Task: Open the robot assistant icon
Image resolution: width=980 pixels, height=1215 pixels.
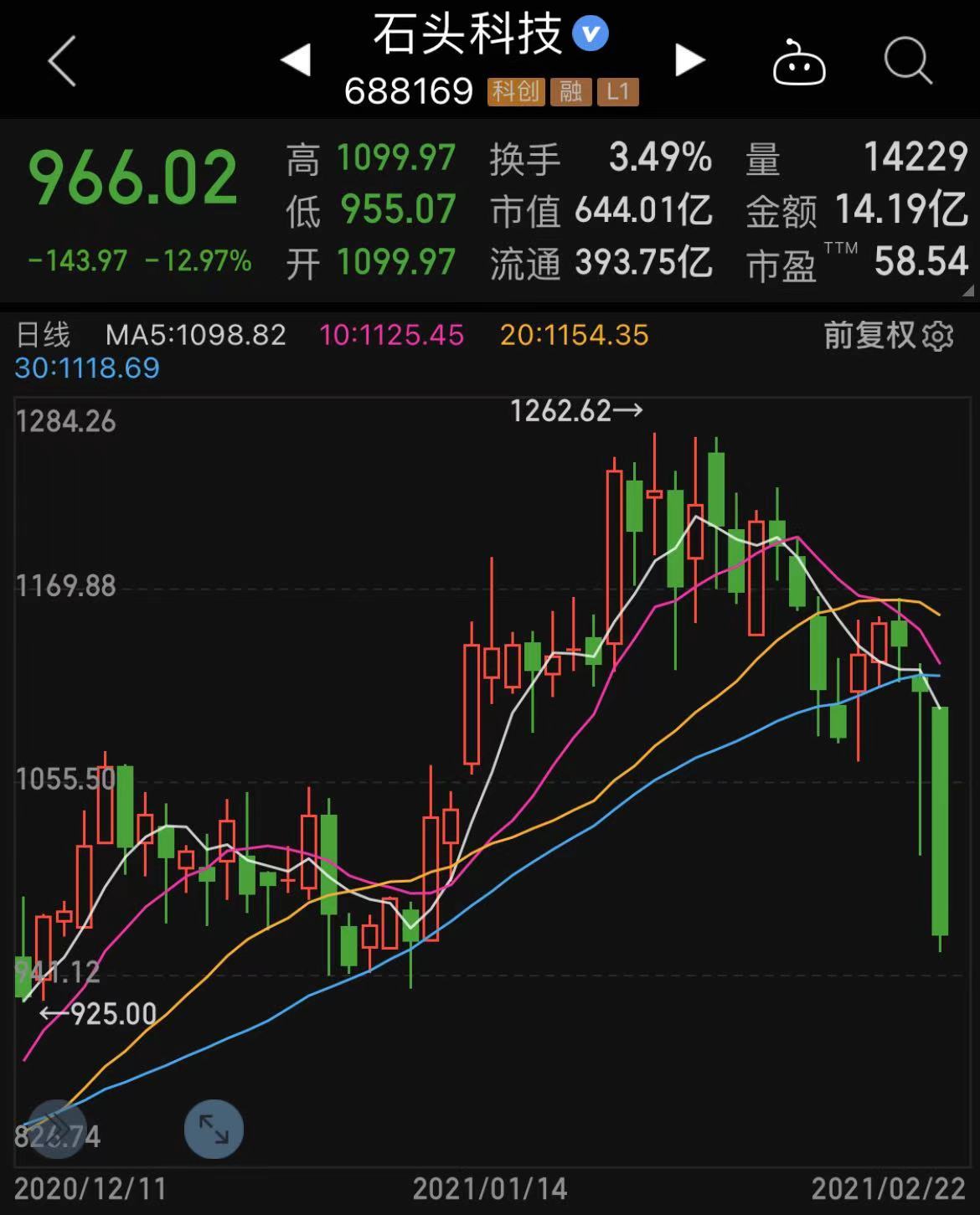Action: 798,63
